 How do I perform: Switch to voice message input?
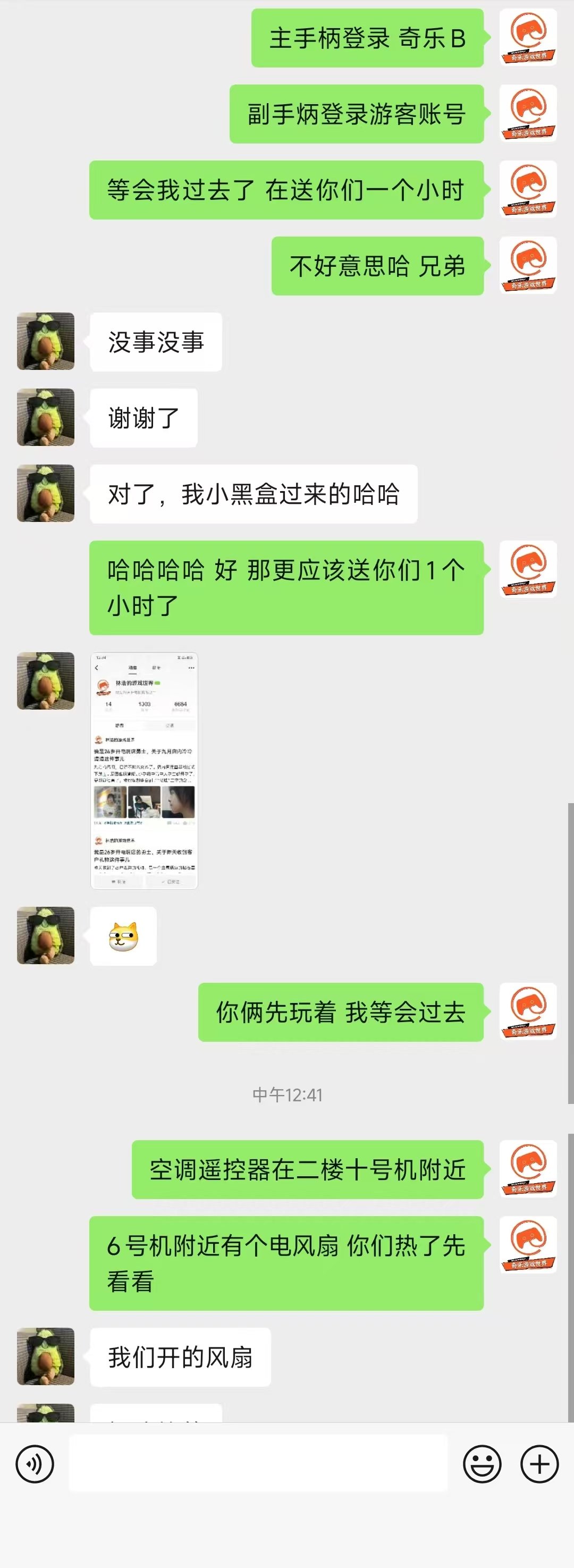[x=35, y=1464]
